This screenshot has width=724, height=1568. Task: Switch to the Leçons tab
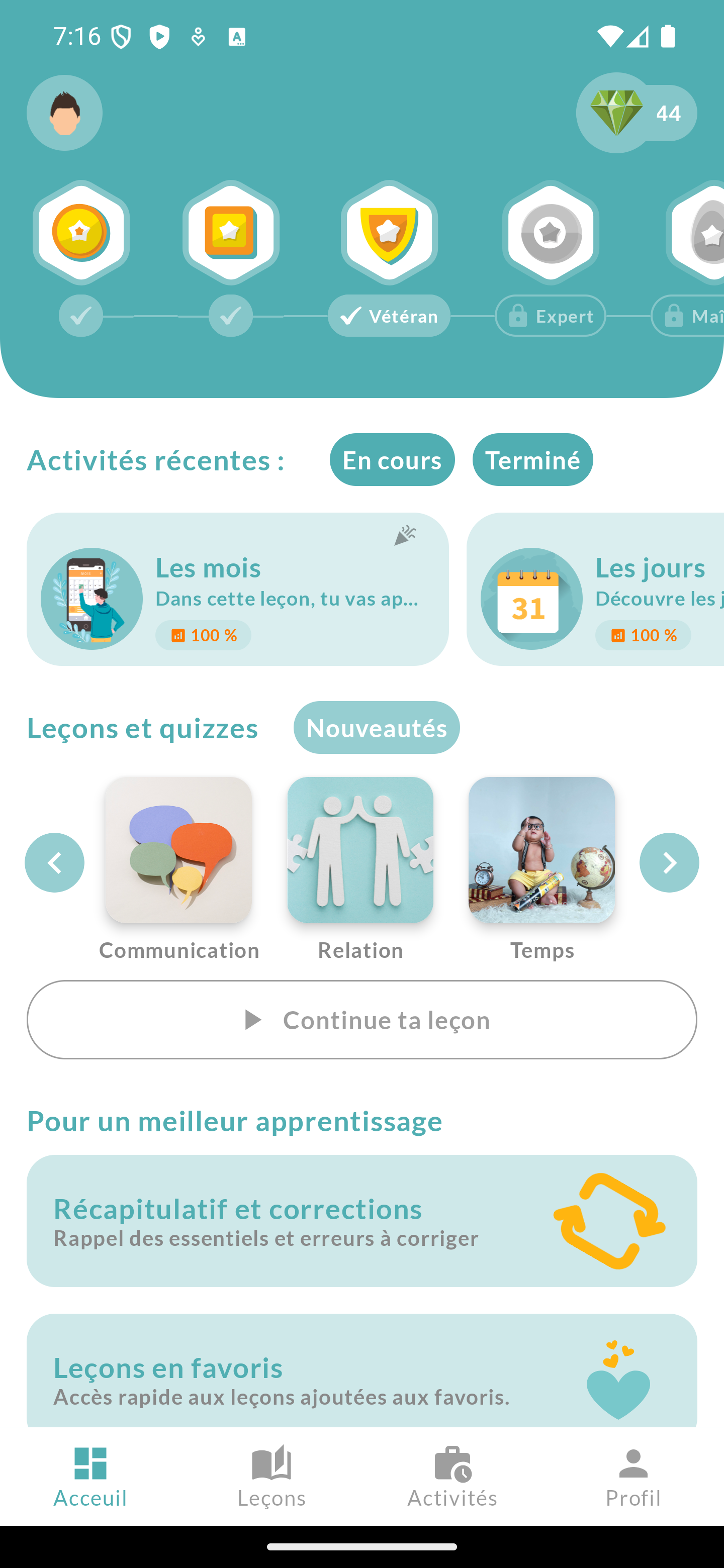pyautogui.click(x=271, y=1477)
